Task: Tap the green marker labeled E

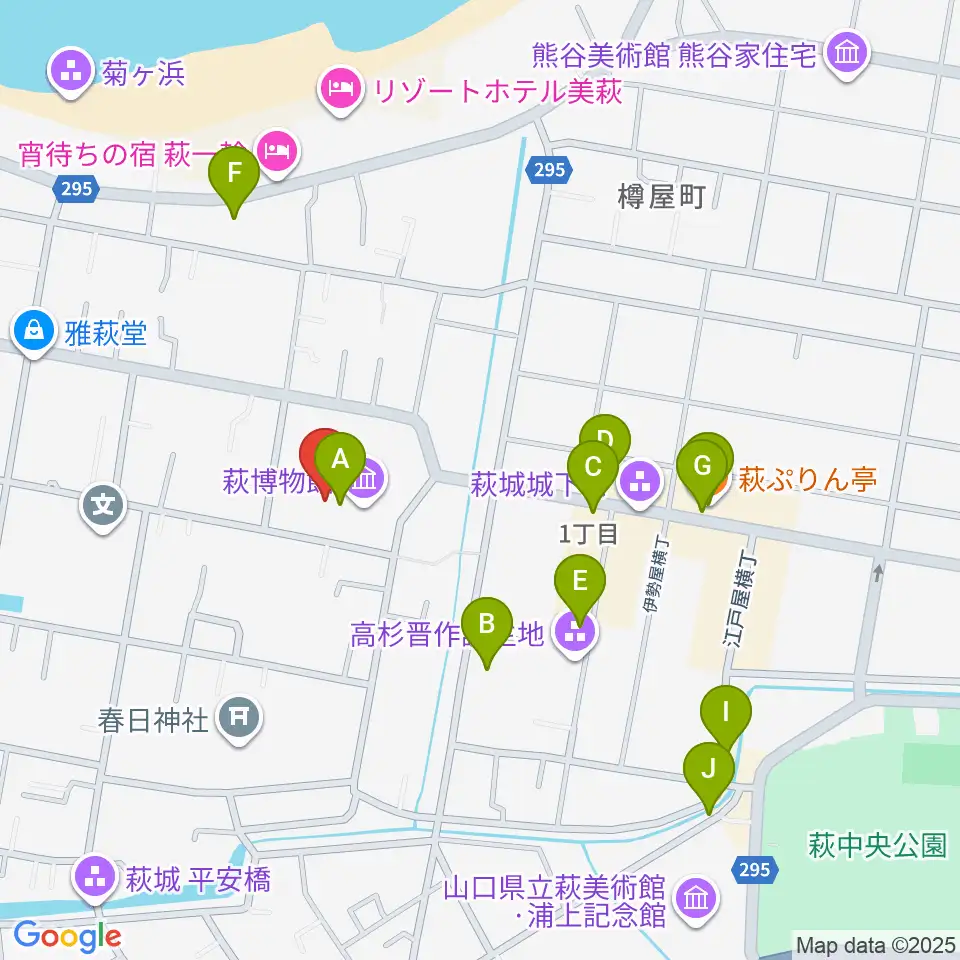Action: (580, 586)
